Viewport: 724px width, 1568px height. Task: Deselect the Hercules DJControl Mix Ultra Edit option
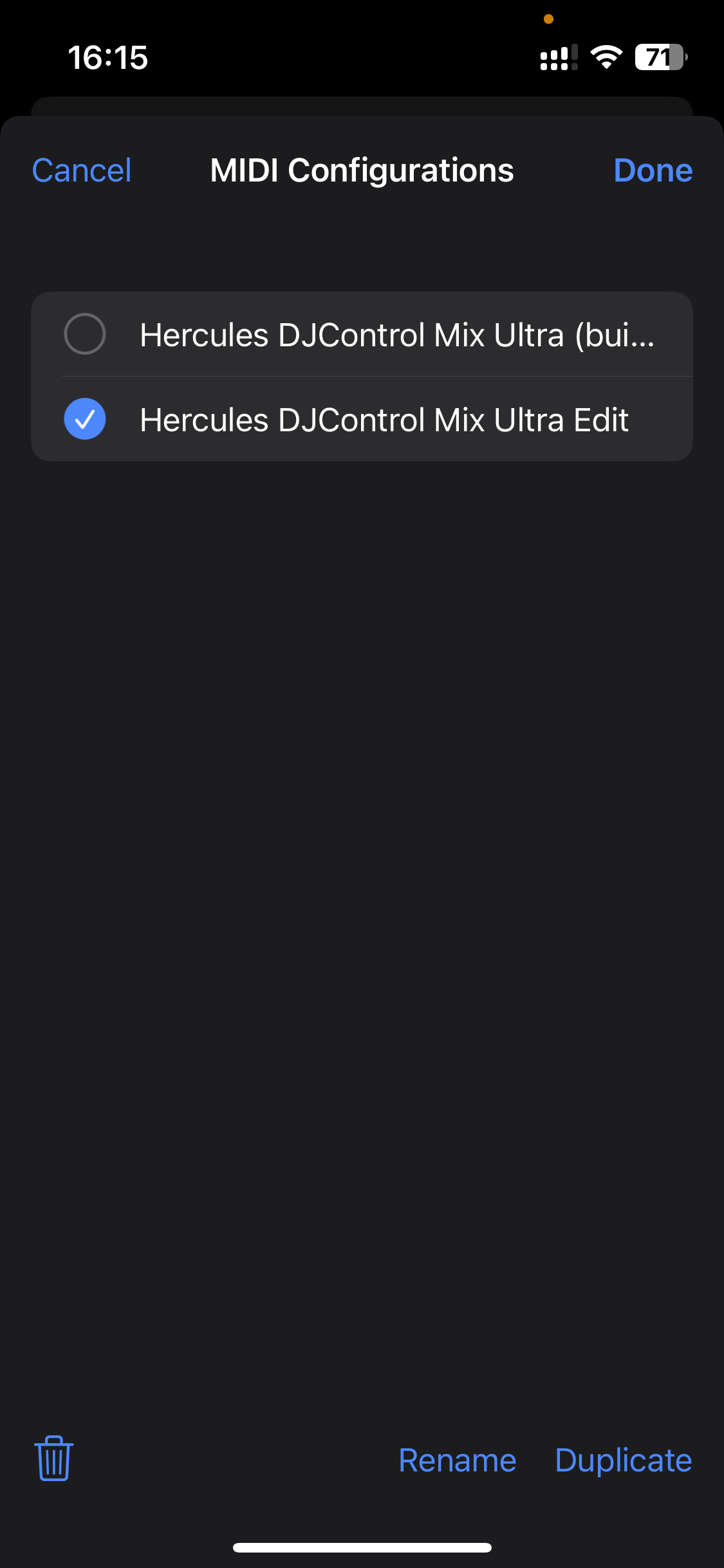point(84,419)
